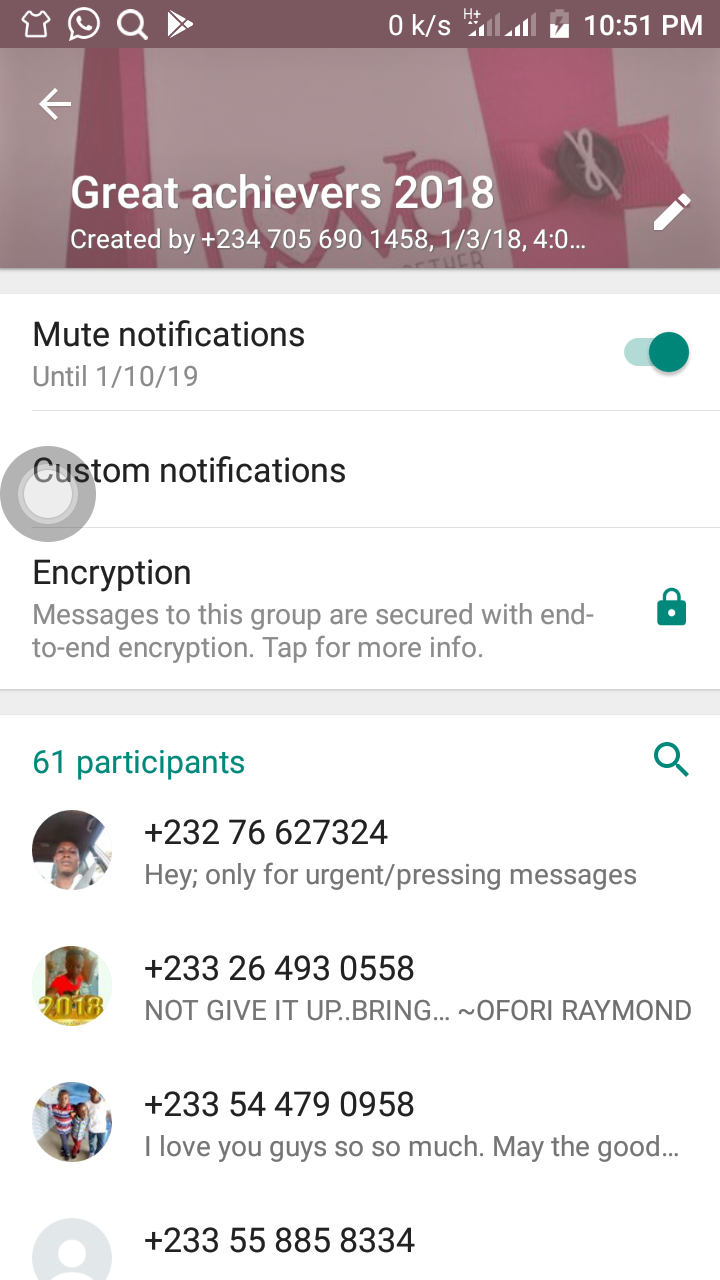The image size is (720, 1280).
Task: Open Custom notifications settings
Action: 360,470
